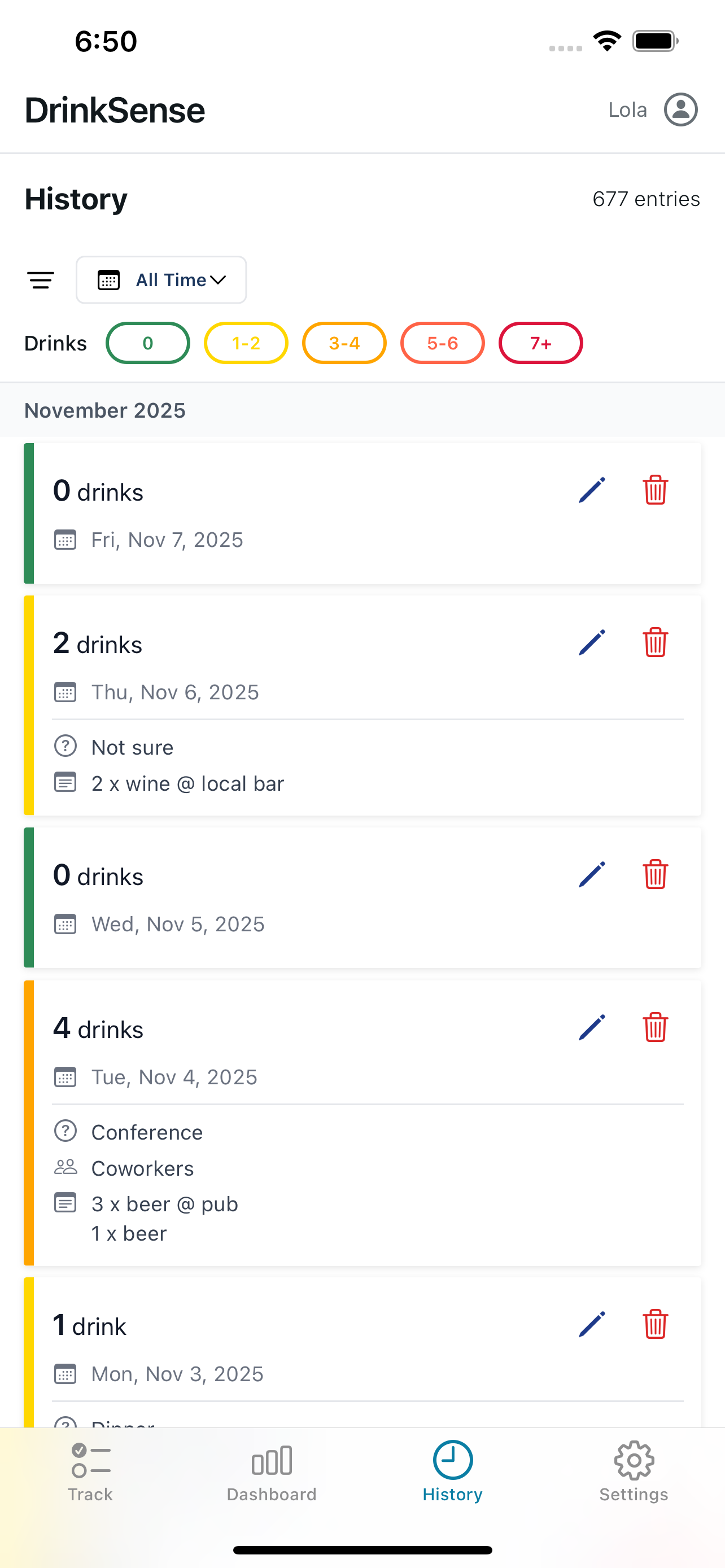Edit the Nov 7 zero drinks entry
The width and height of the screenshot is (725, 1568).
tap(591, 490)
